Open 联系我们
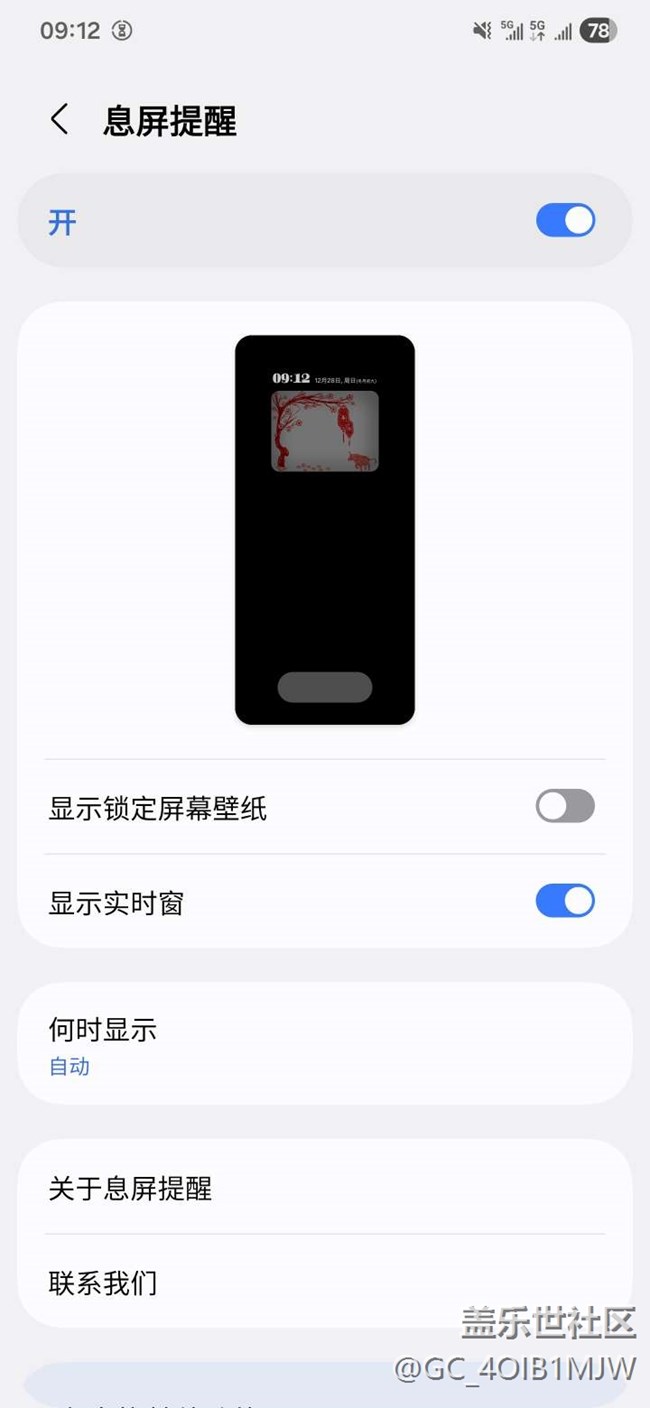This screenshot has width=650, height=1408. coord(324,1282)
